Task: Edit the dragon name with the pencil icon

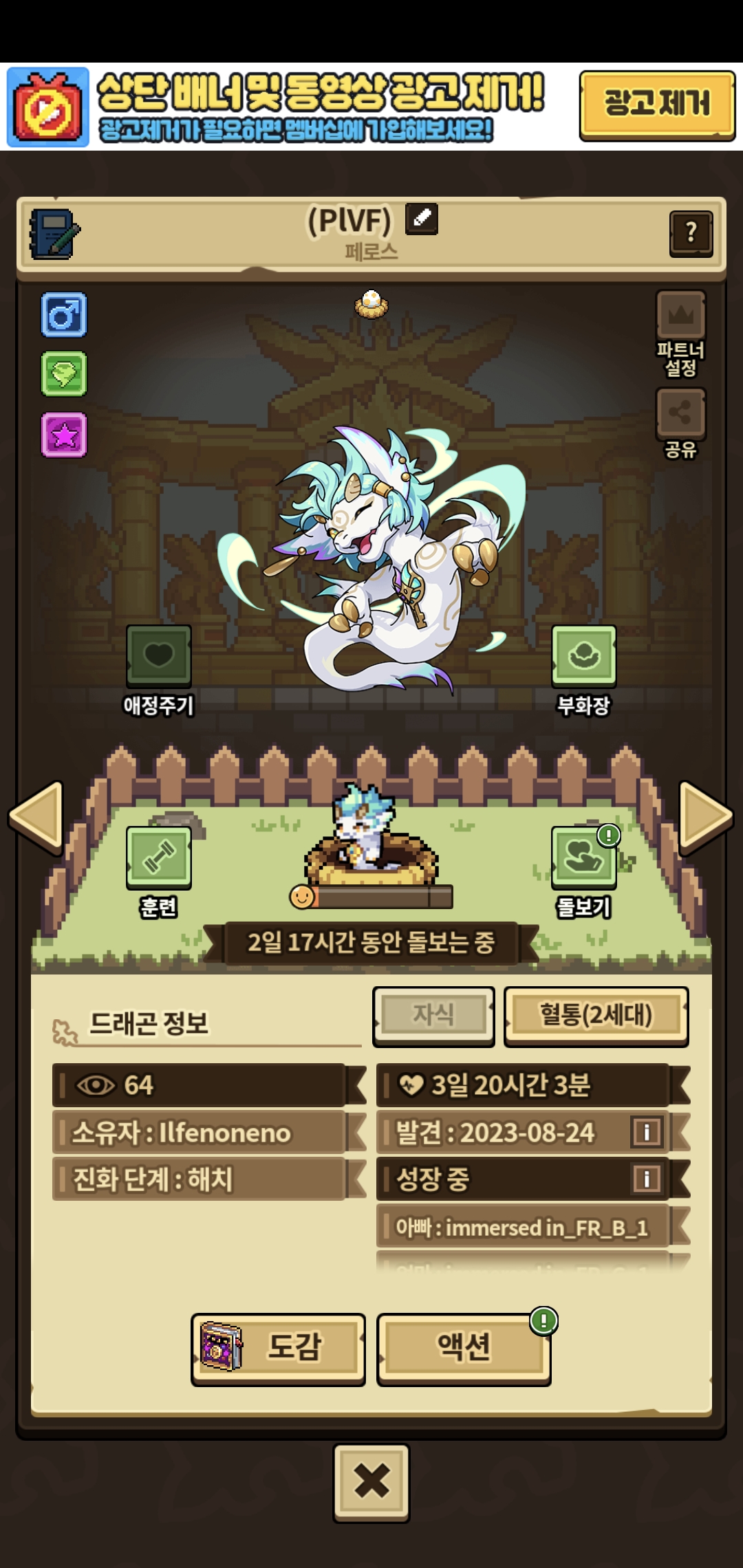Action: (422, 219)
